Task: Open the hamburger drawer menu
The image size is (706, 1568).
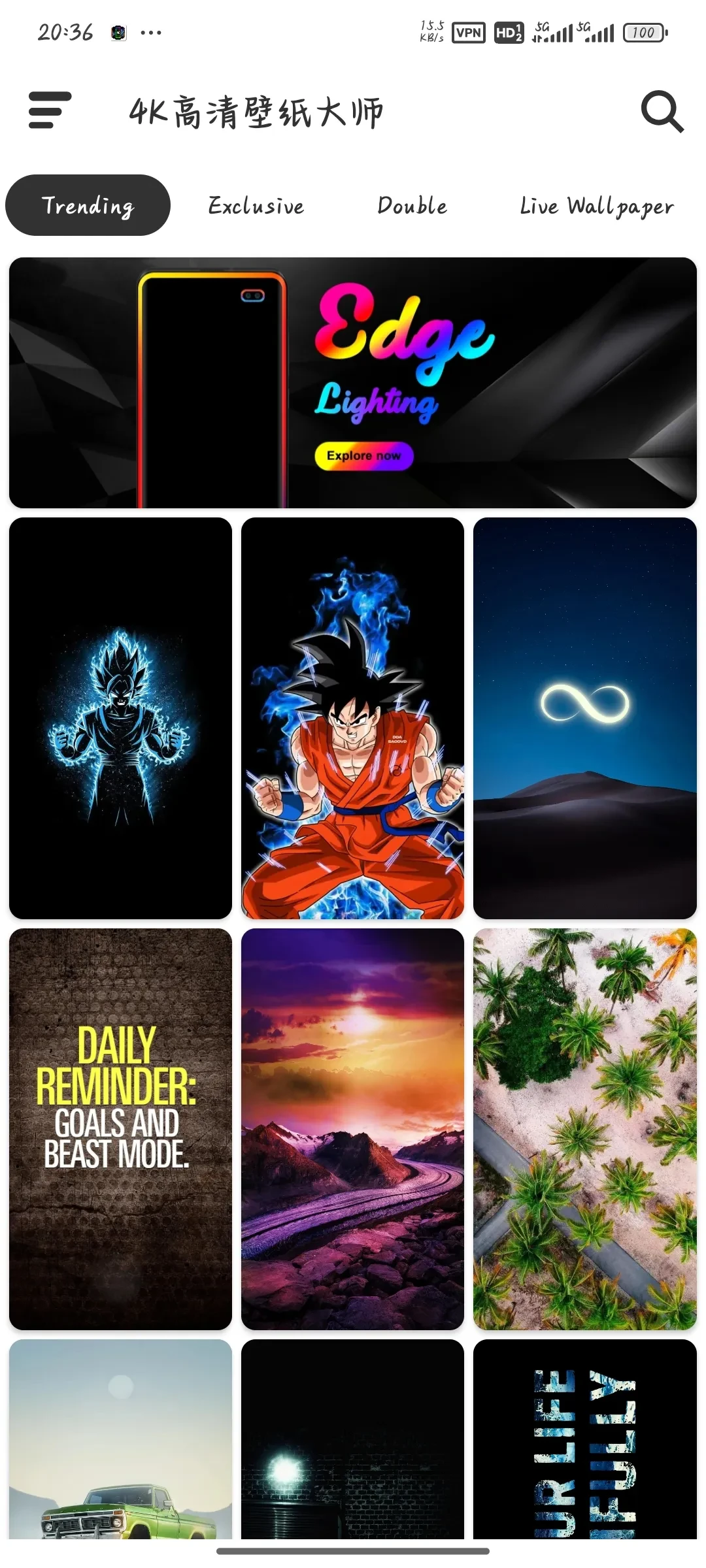Action: point(50,110)
